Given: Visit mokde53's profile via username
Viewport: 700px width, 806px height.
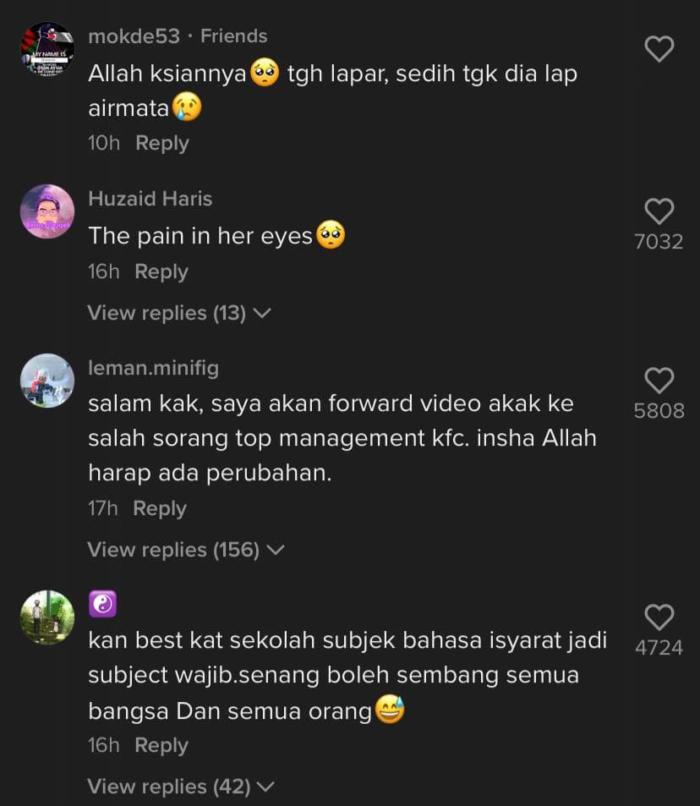Looking at the screenshot, I should pos(134,36).
